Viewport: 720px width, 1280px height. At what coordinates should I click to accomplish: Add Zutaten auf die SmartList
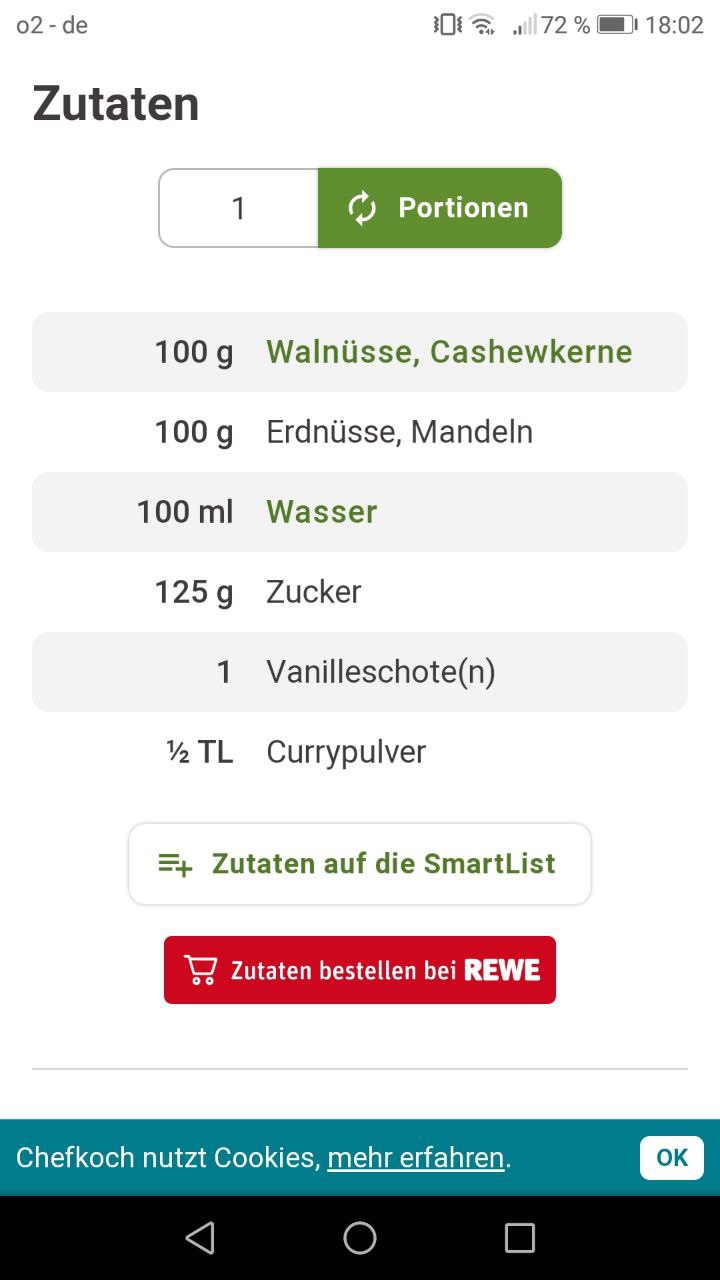pos(360,864)
